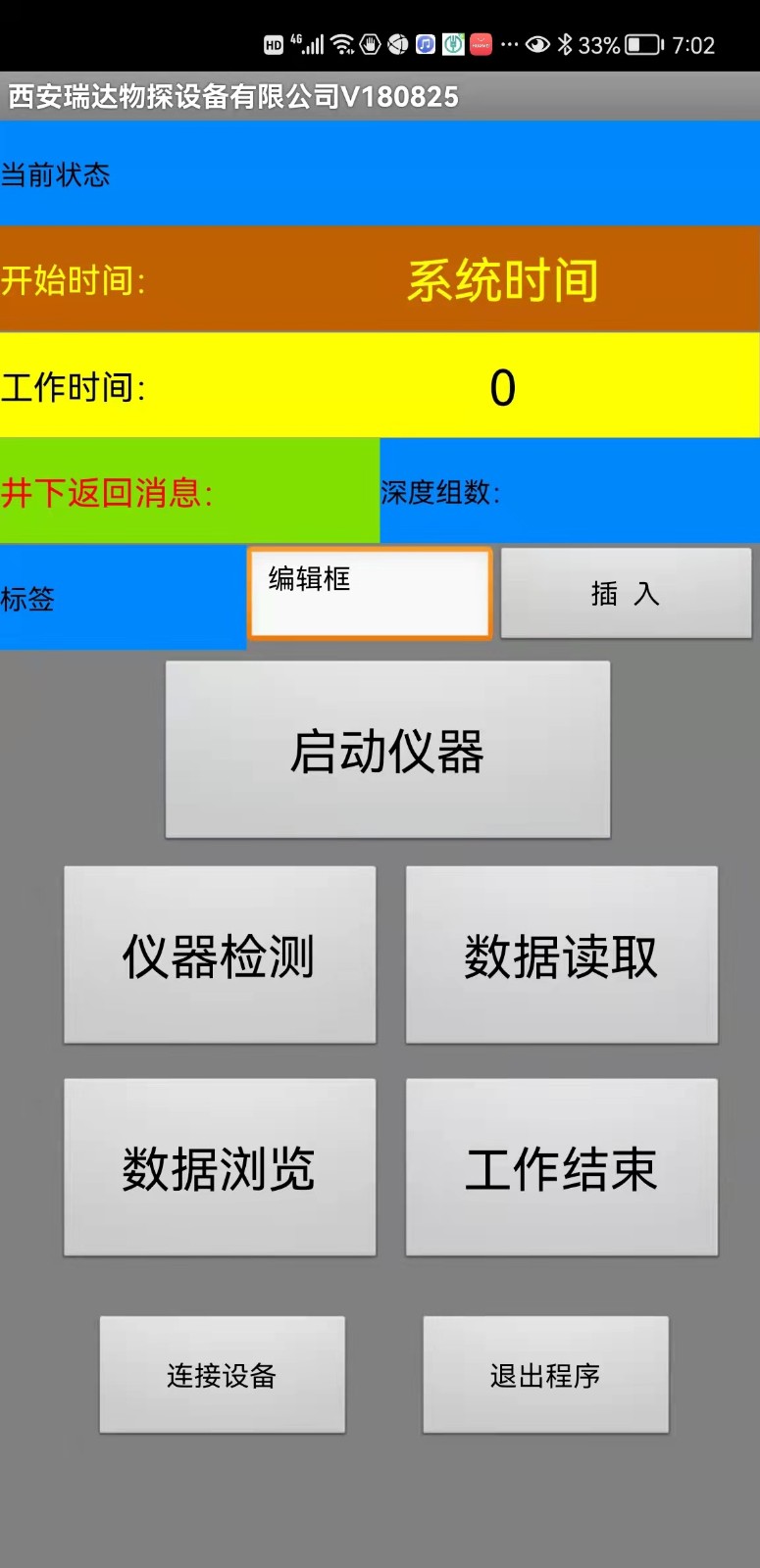Screen dimensions: 760x1568
Task: Select 数据读取 to read data
Action: click(561, 955)
